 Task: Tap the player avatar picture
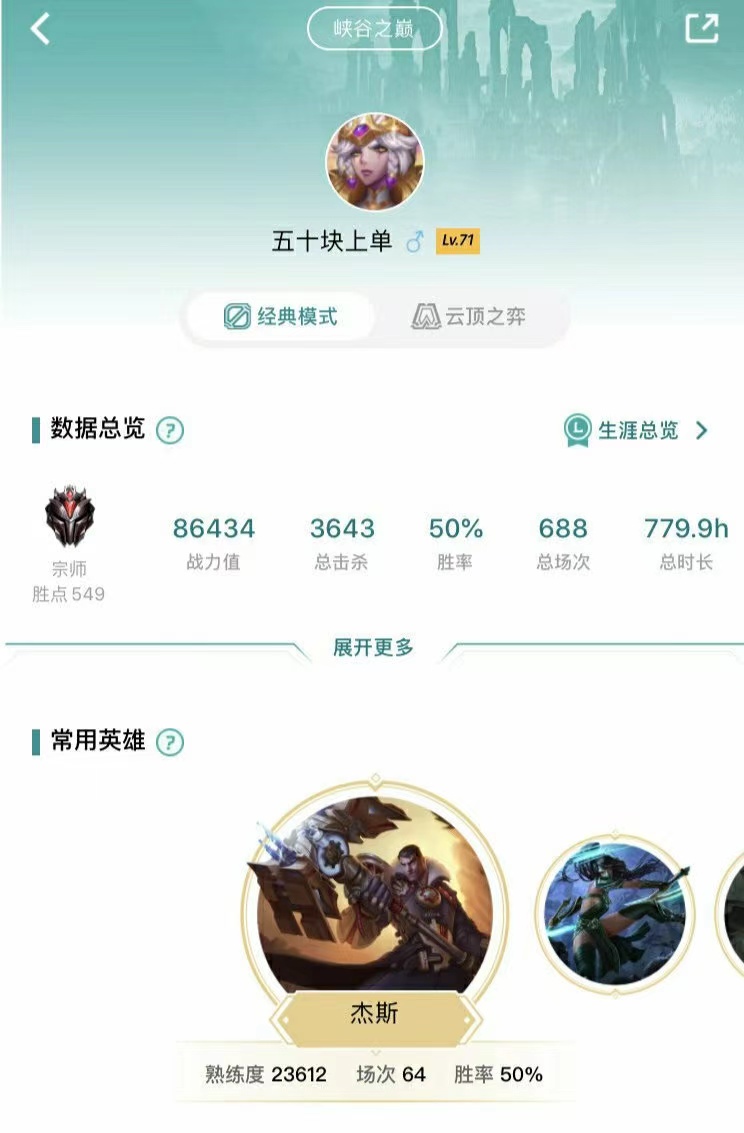[x=375, y=162]
